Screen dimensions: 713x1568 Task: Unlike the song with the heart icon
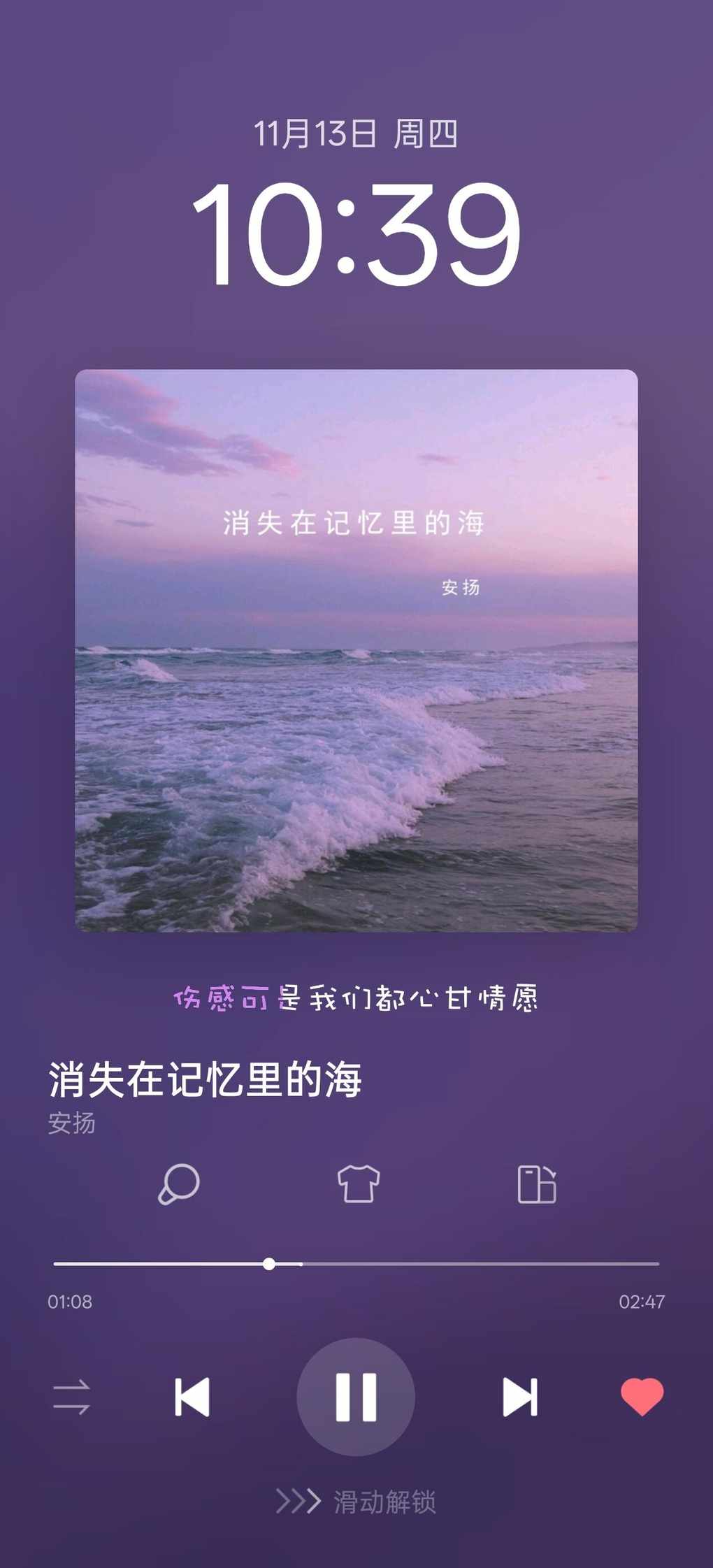[x=642, y=1396]
